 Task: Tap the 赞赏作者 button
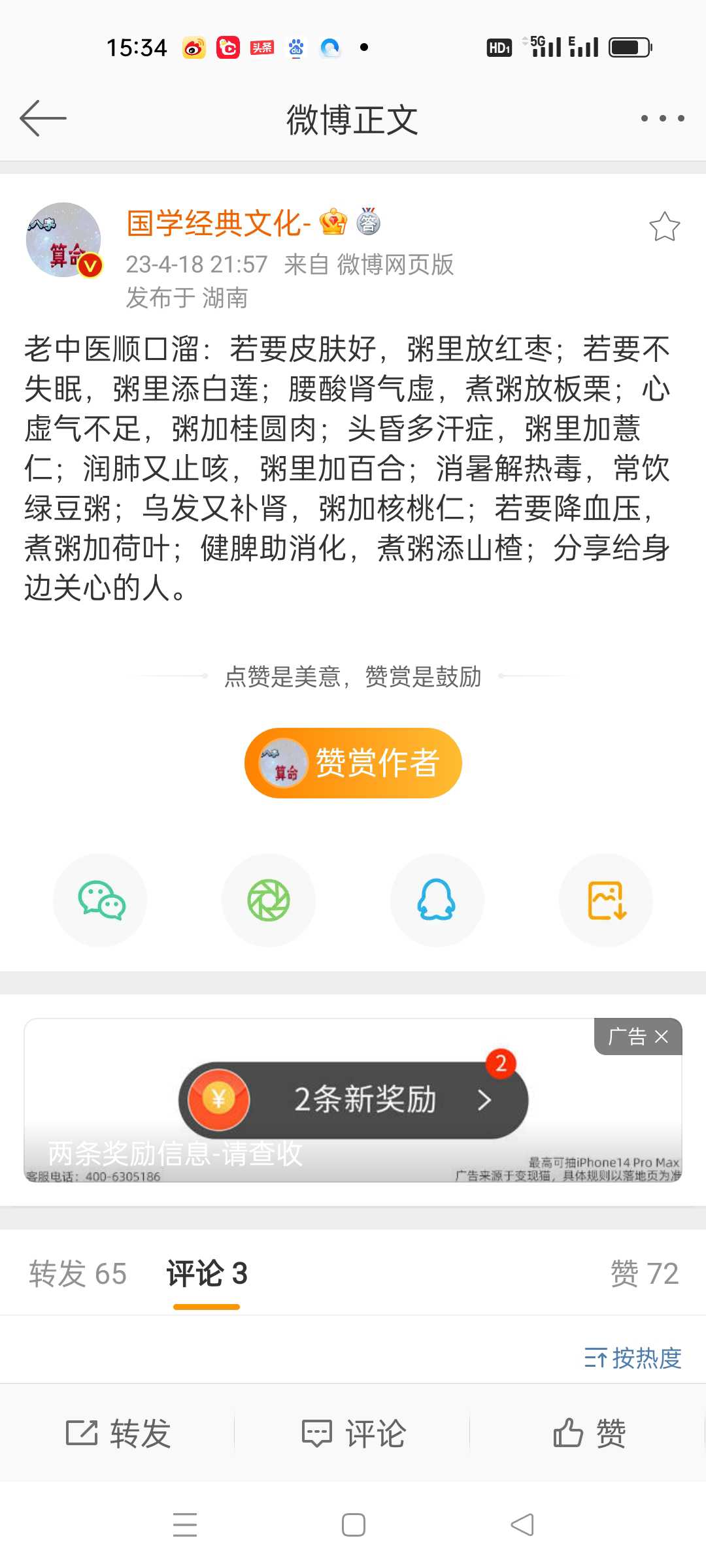coord(353,762)
